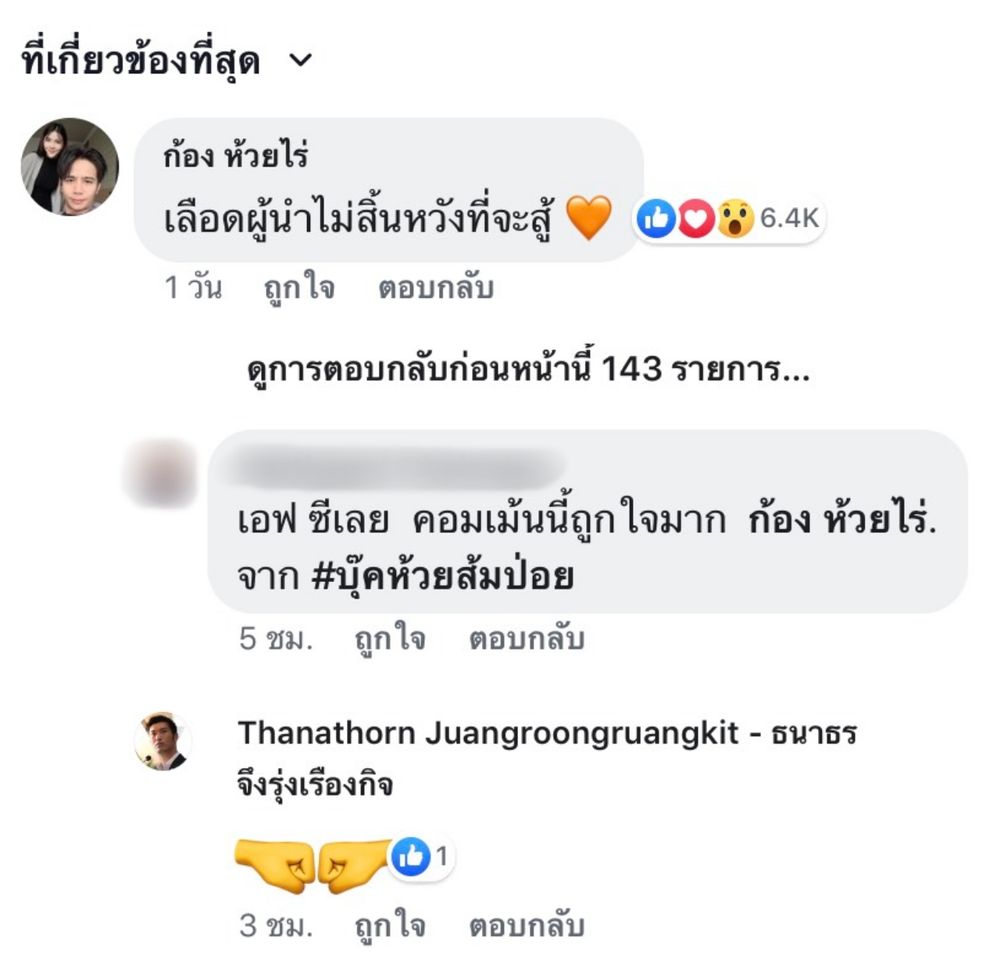The width and height of the screenshot is (1000, 961).
Task: Like ก้อง ห้วยไร่'s comment
Action: (x=299, y=289)
